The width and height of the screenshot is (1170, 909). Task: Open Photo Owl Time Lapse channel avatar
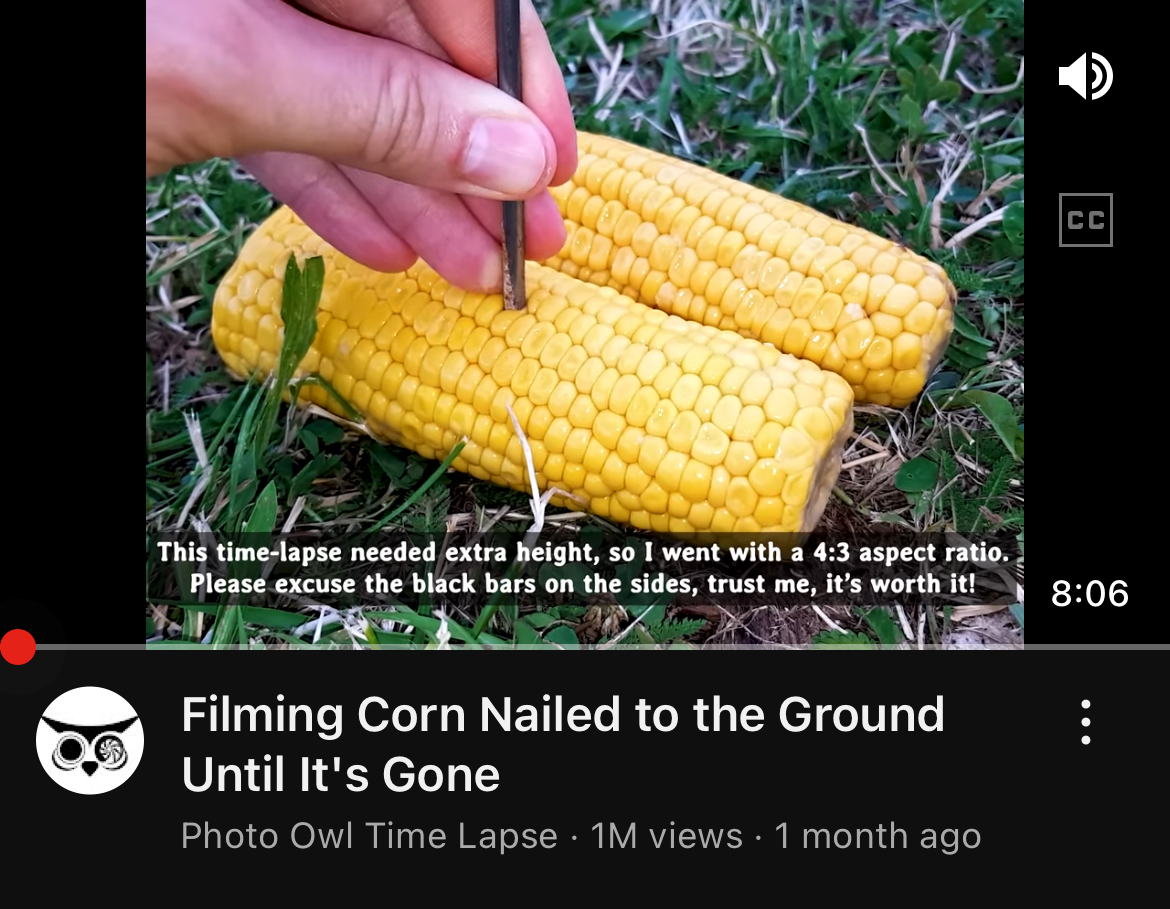click(90, 740)
